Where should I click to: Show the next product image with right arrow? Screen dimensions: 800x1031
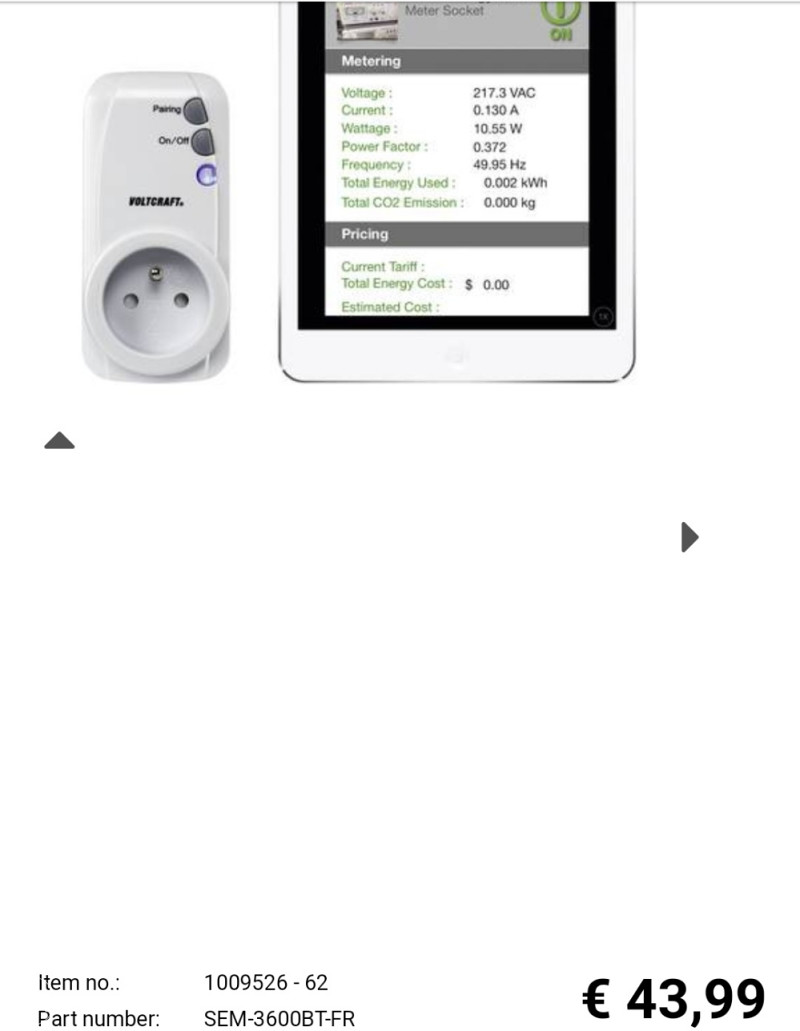pos(689,537)
